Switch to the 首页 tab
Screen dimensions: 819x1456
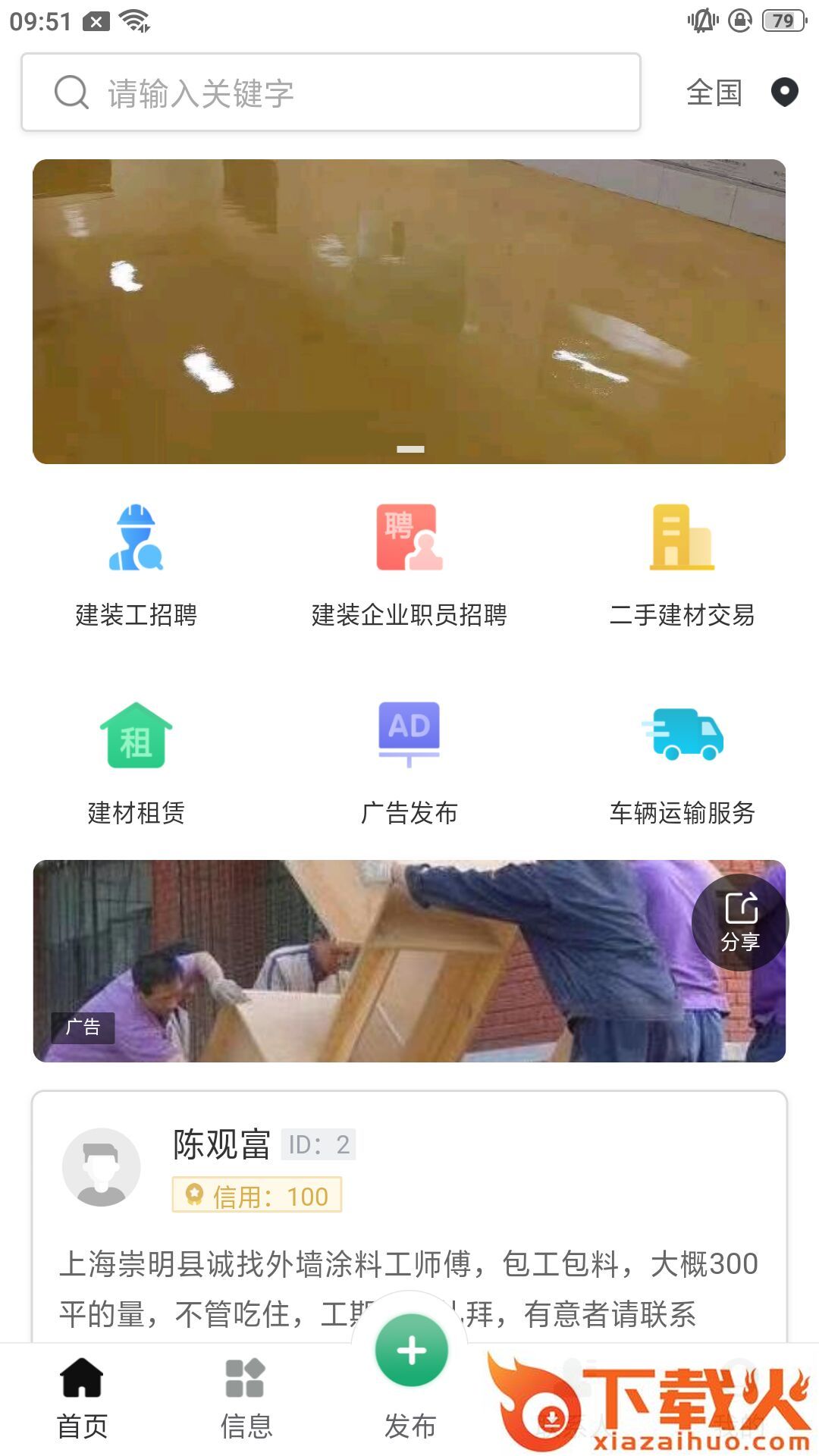point(82,1399)
